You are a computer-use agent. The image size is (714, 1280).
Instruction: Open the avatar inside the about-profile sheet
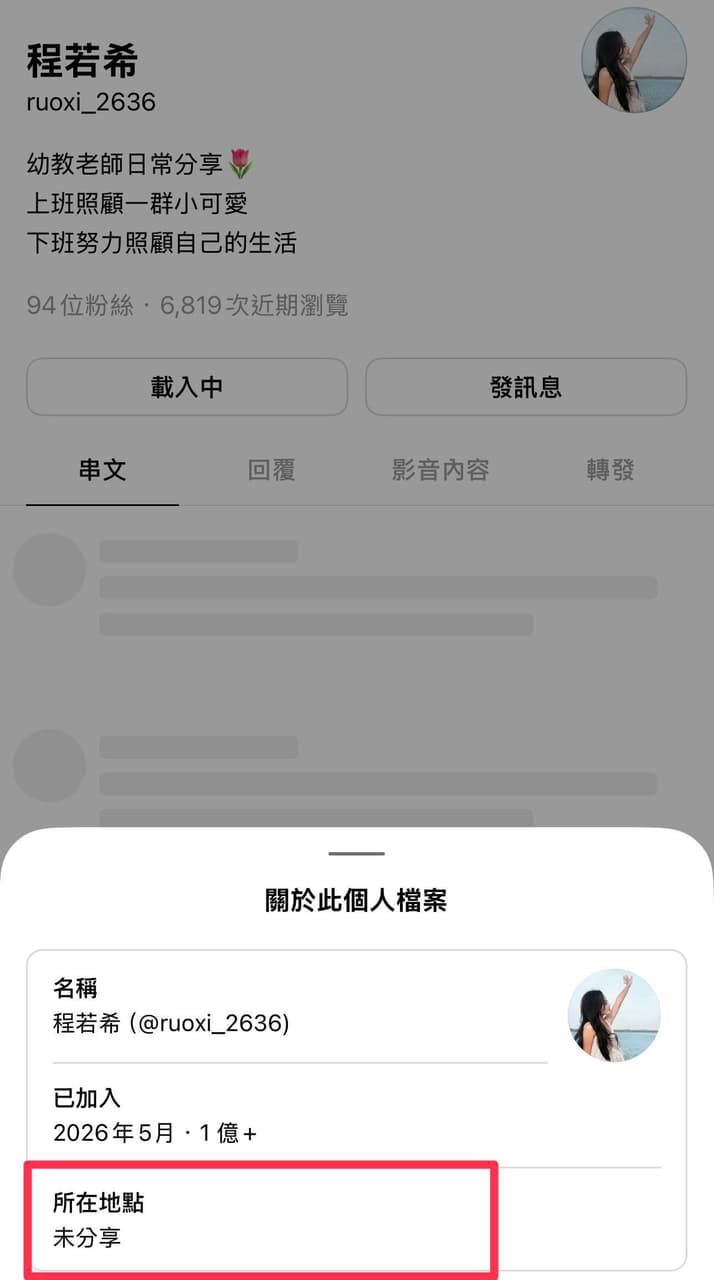tap(614, 1015)
